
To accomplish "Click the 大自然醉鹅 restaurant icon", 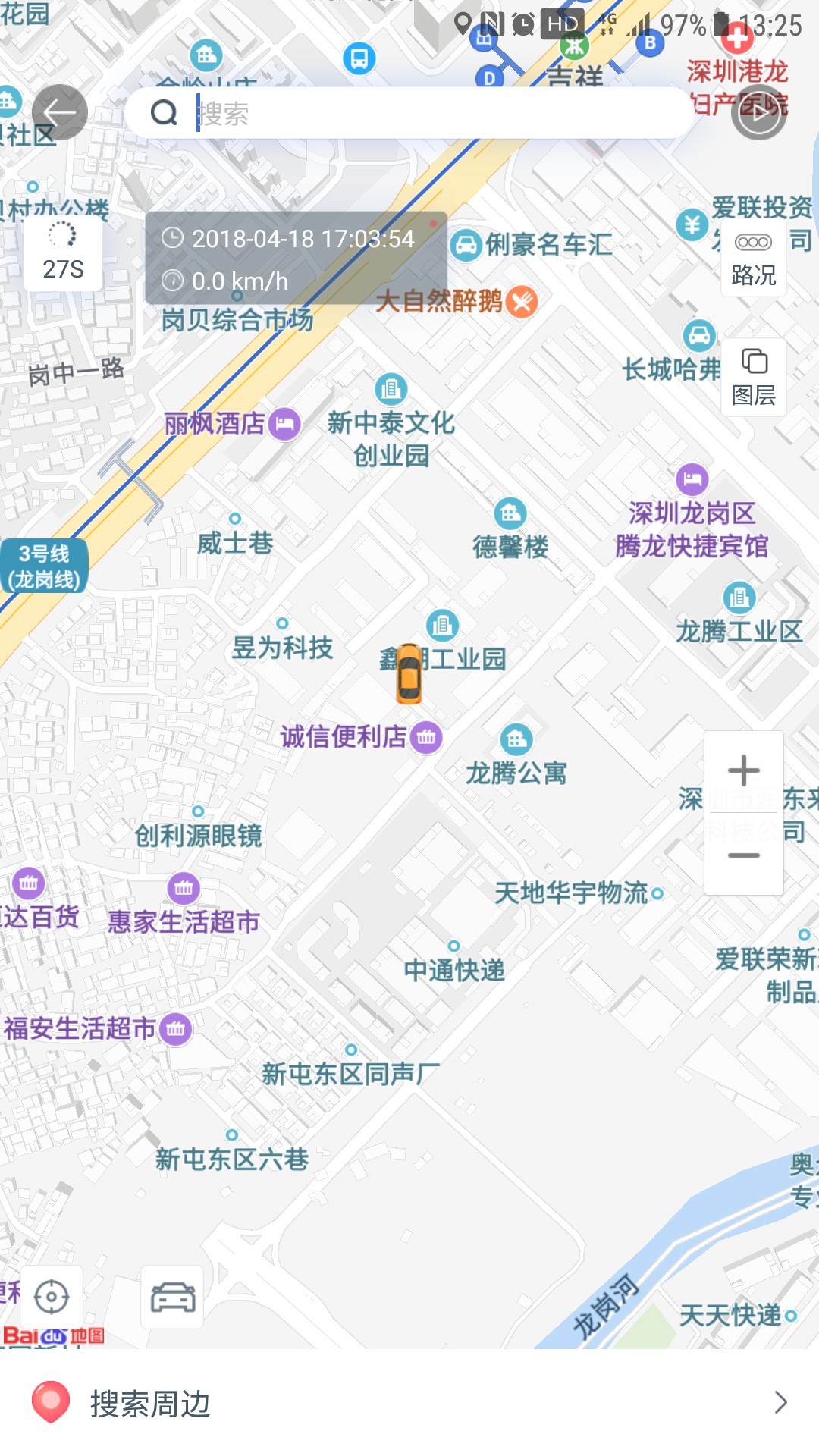I will (x=522, y=300).
